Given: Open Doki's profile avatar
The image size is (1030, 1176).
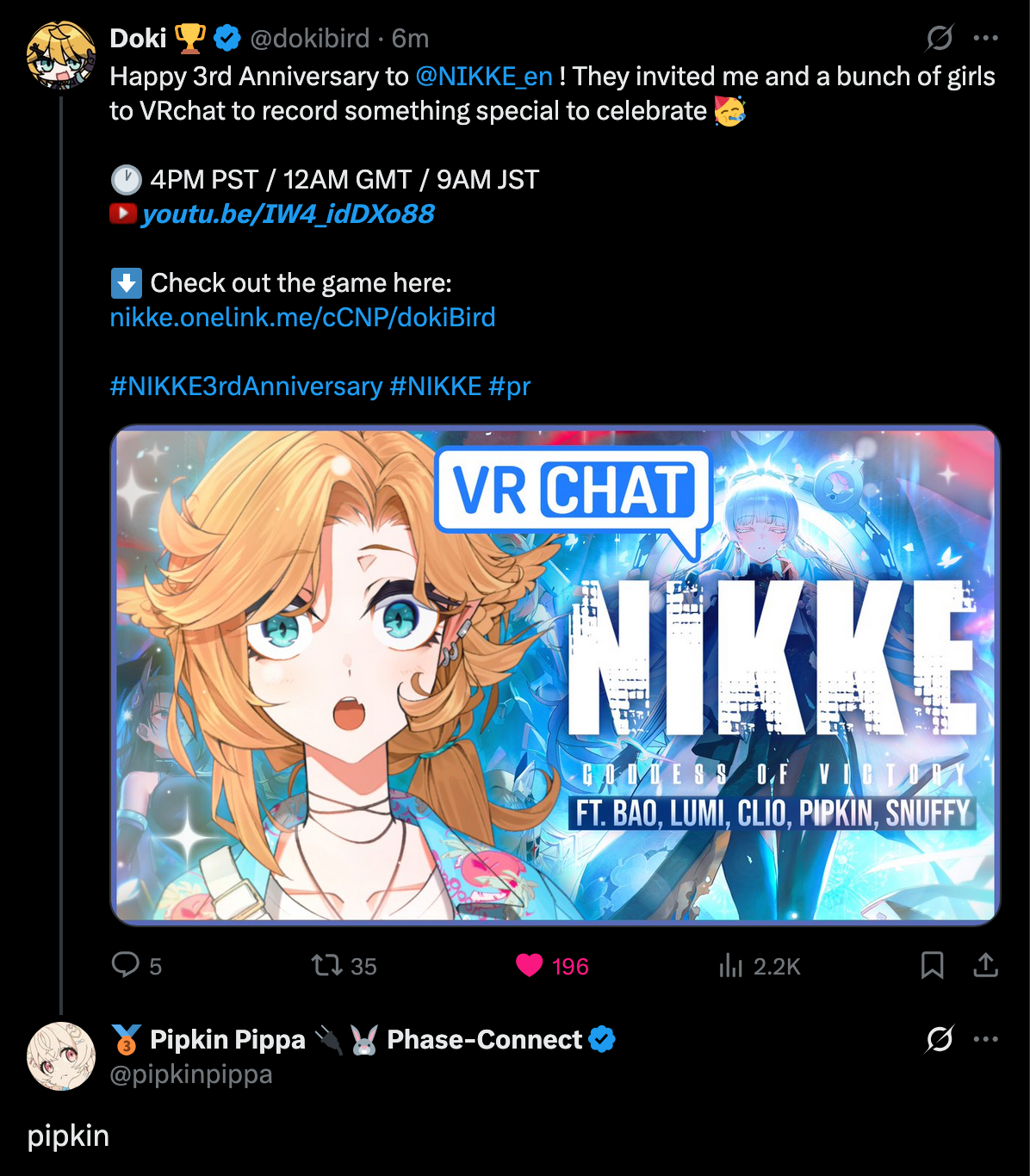Looking at the screenshot, I should (60, 57).
